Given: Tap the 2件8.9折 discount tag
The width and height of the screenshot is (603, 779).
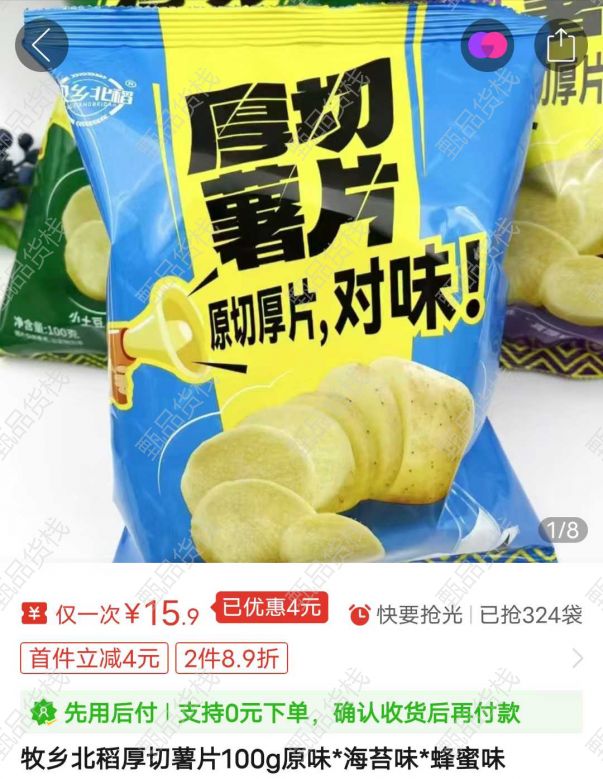Looking at the screenshot, I should [232, 658].
